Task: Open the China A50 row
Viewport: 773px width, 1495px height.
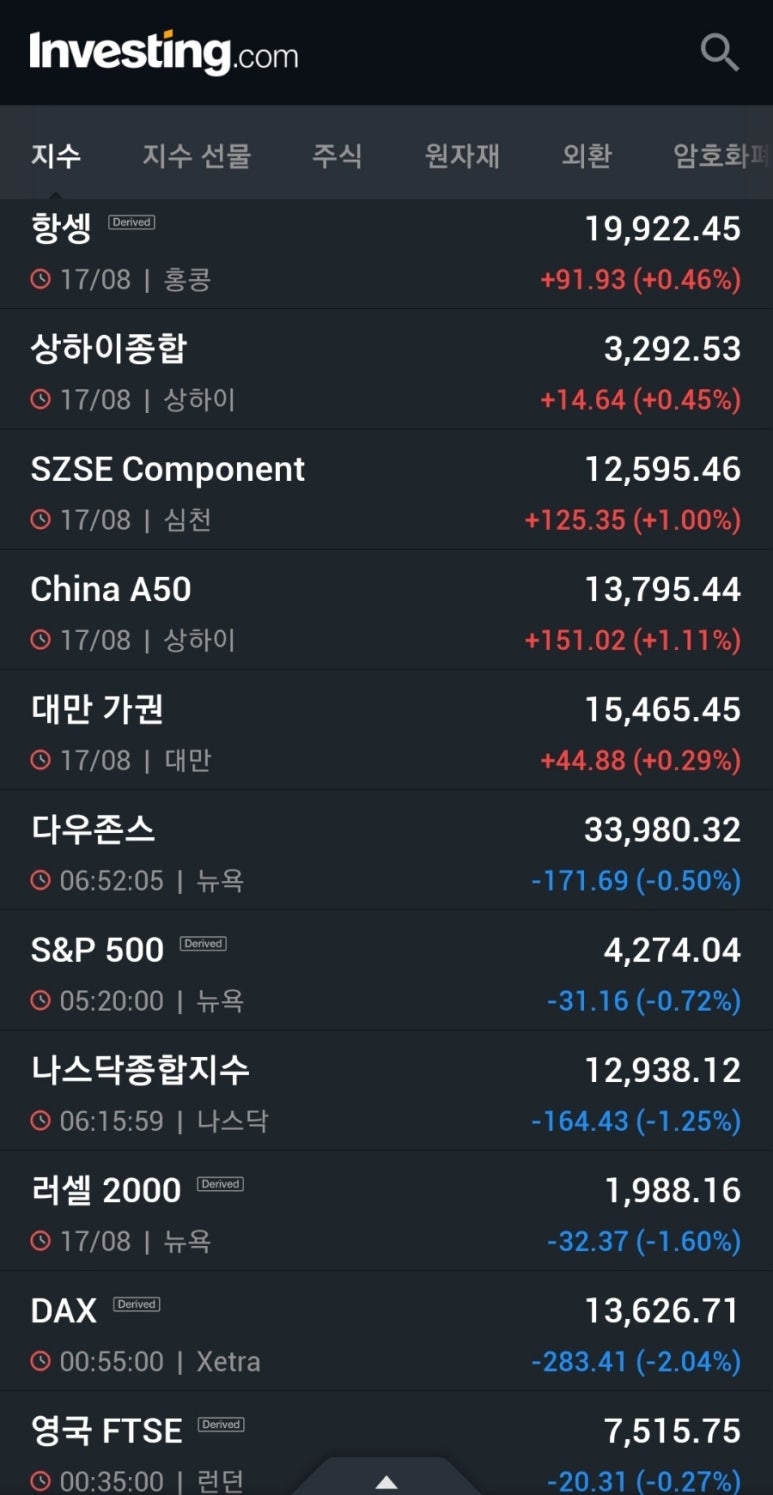Action: (386, 609)
